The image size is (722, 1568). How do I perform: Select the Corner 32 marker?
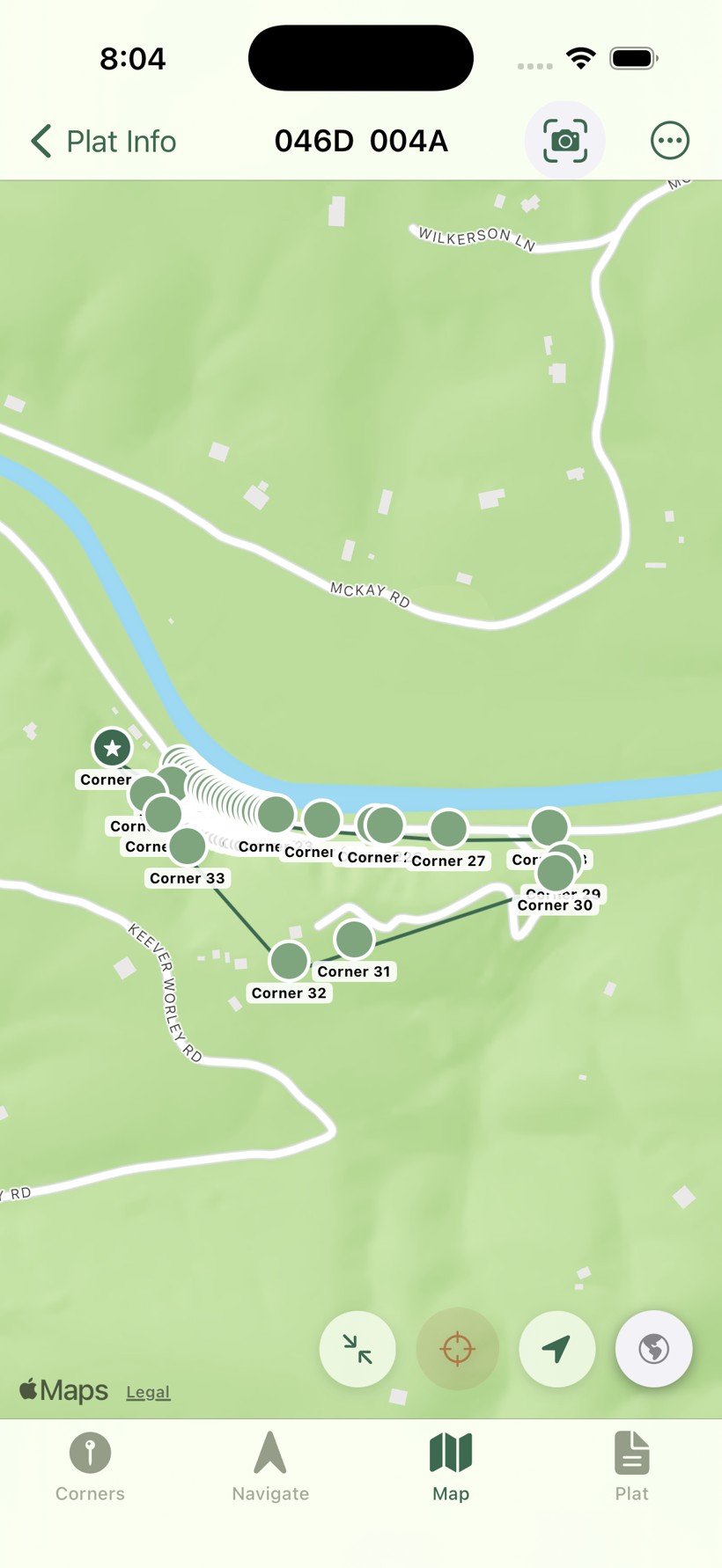289,961
